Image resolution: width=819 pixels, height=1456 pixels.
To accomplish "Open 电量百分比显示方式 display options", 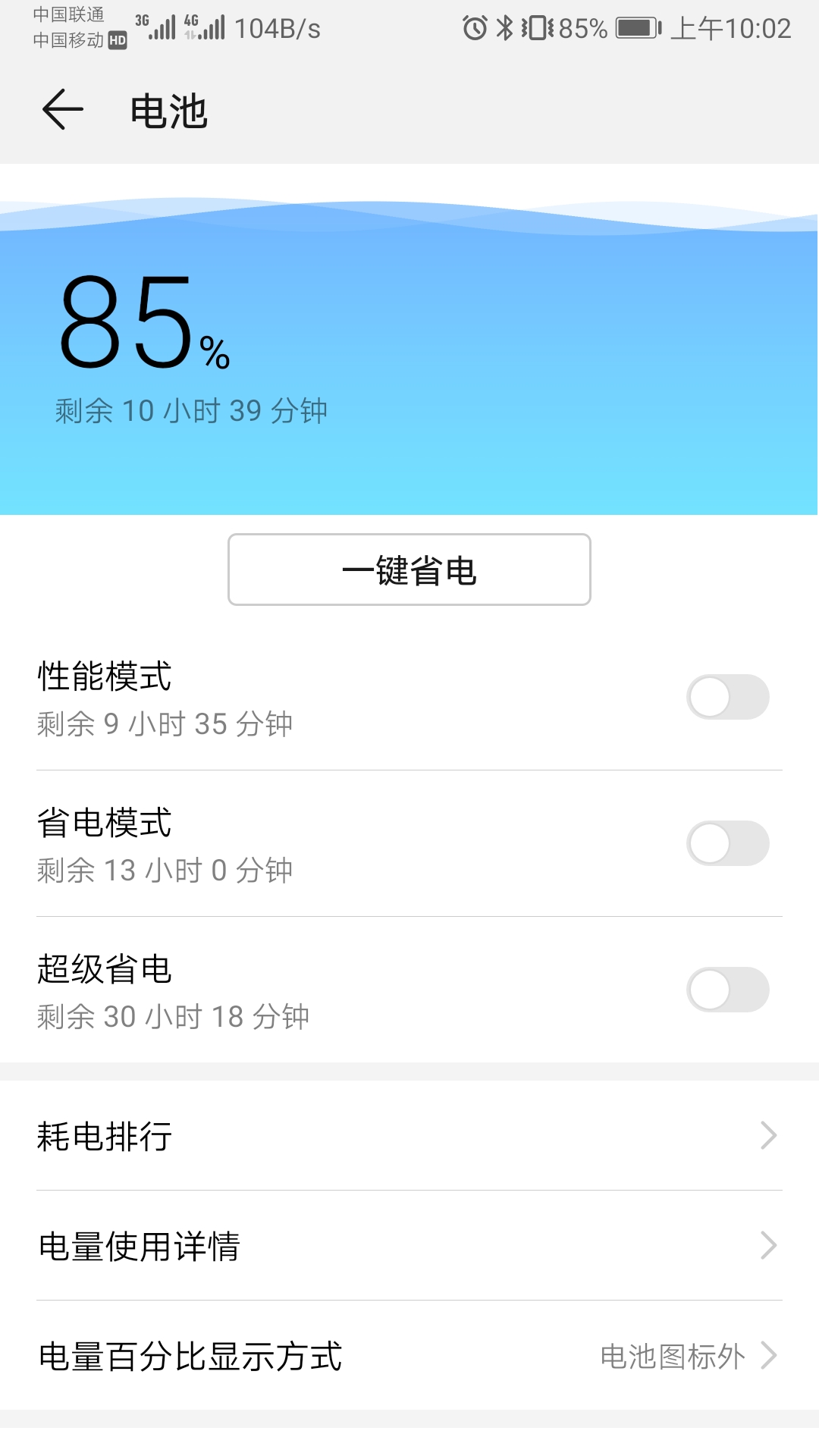I will [x=409, y=1357].
